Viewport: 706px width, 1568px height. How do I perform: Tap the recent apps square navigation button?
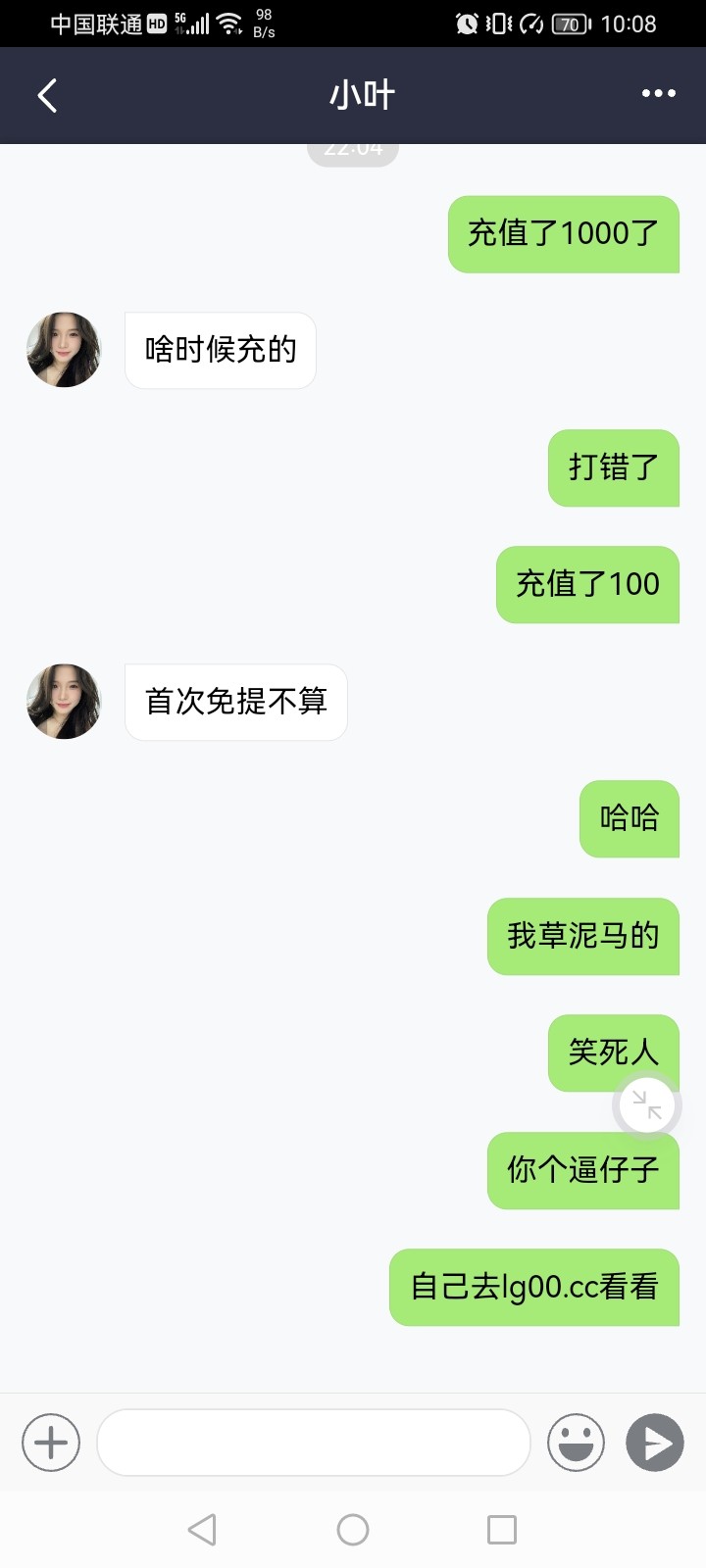(502, 1529)
